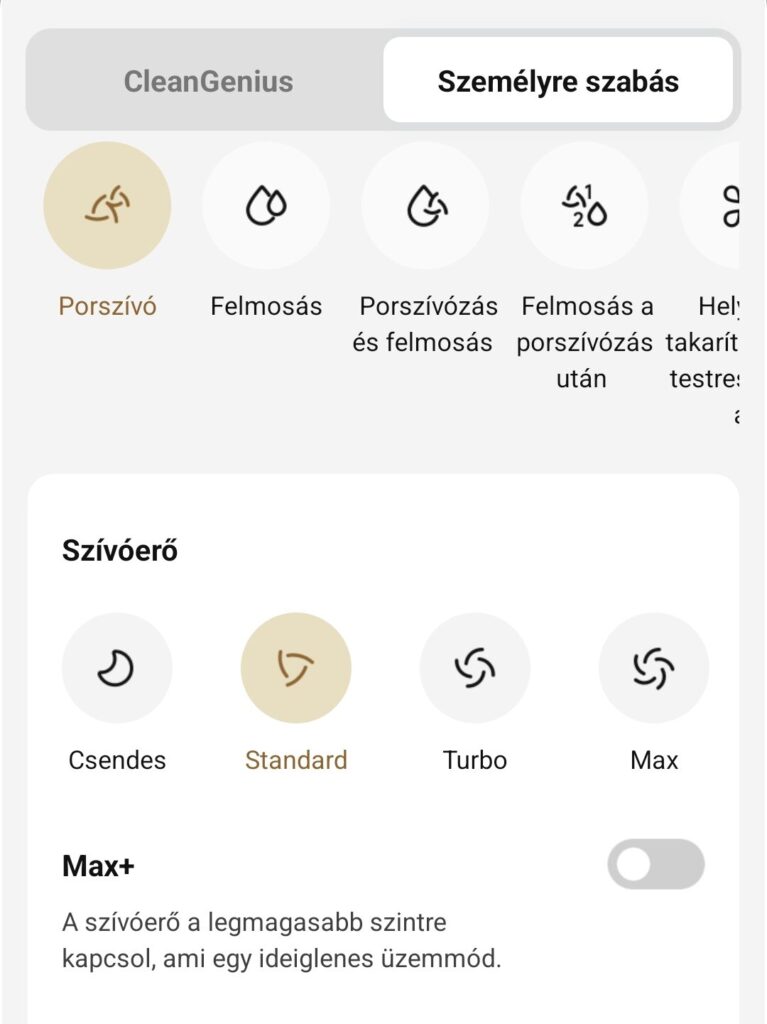Image resolution: width=767 pixels, height=1024 pixels.
Task: Select the Személyre szabás tab
Action: [x=558, y=81]
